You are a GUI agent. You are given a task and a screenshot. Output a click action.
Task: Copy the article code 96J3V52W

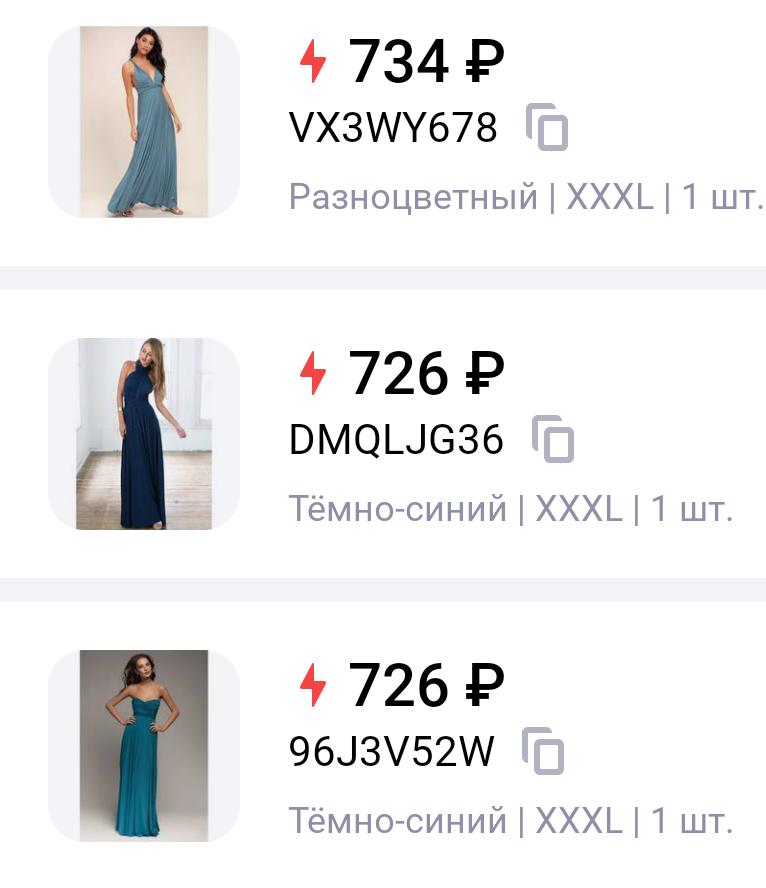(543, 752)
